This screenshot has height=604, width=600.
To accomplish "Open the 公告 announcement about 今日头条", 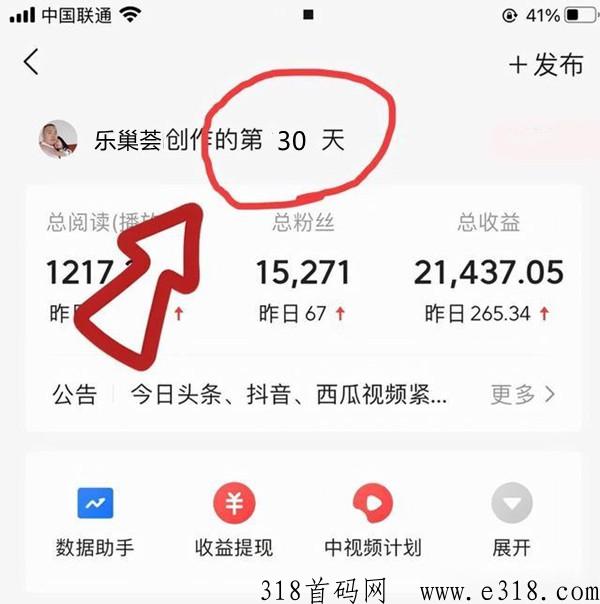I will tap(288, 395).
